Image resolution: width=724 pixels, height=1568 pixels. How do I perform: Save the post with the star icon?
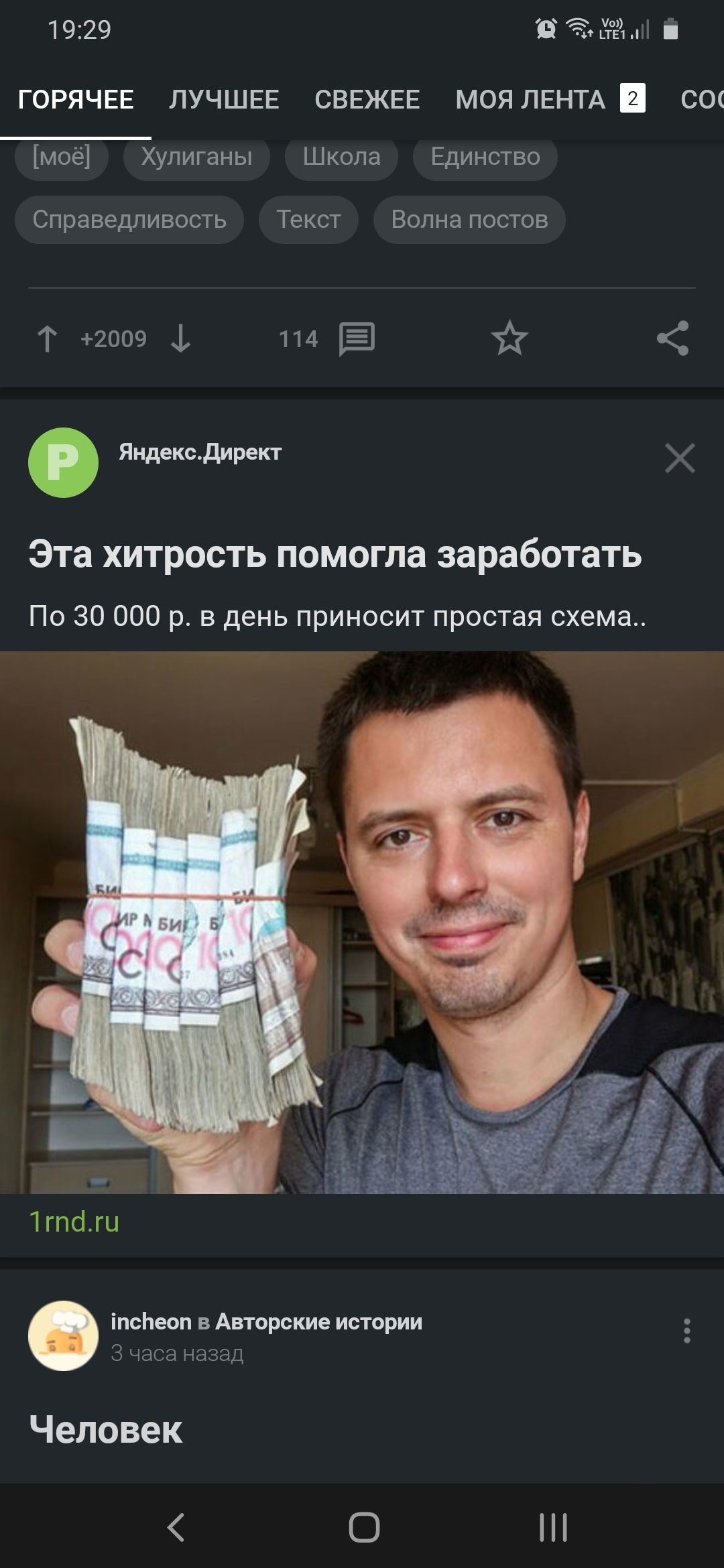[x=509, y=338]
